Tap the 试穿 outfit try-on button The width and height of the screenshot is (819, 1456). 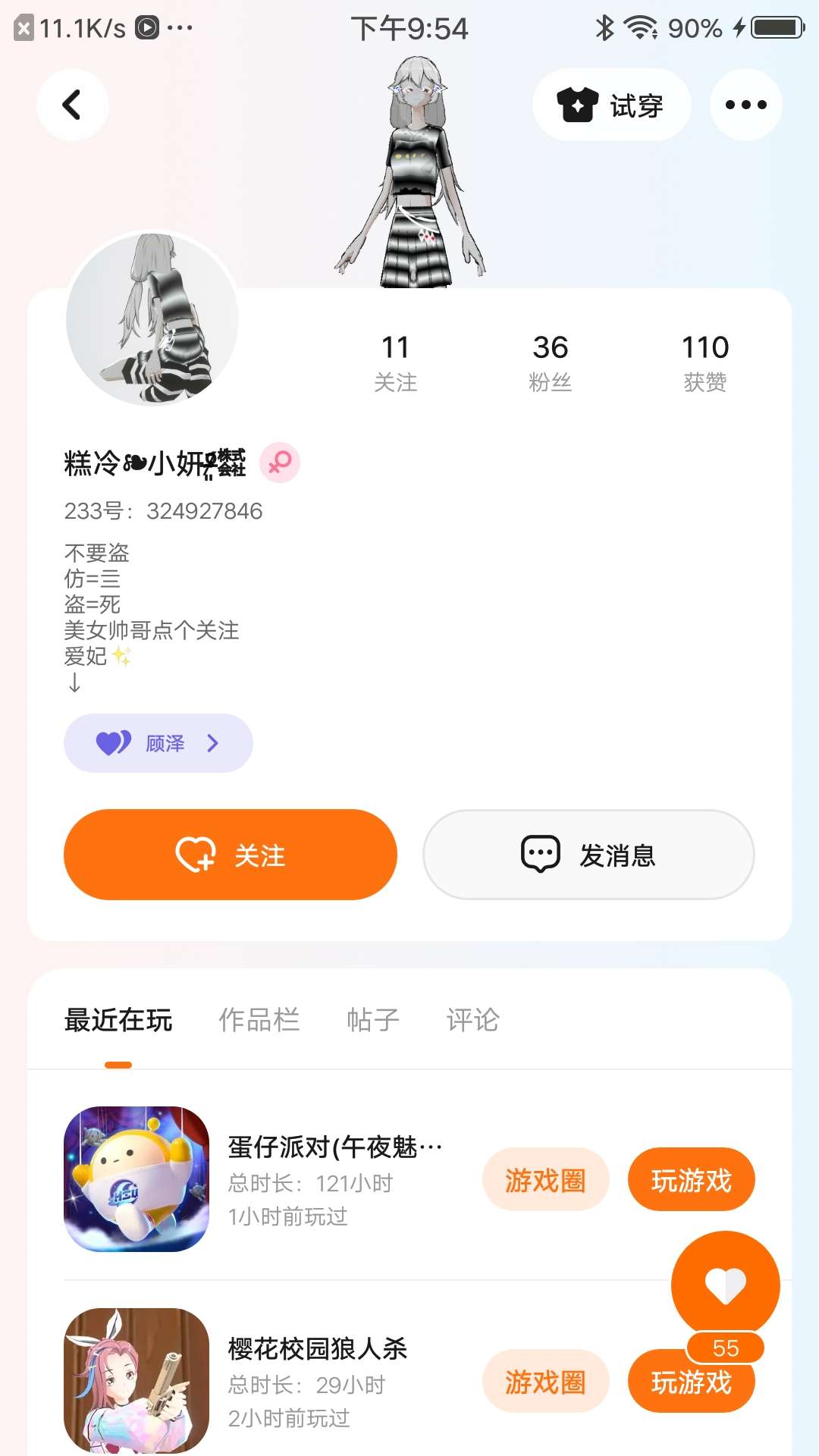point(611,105)
